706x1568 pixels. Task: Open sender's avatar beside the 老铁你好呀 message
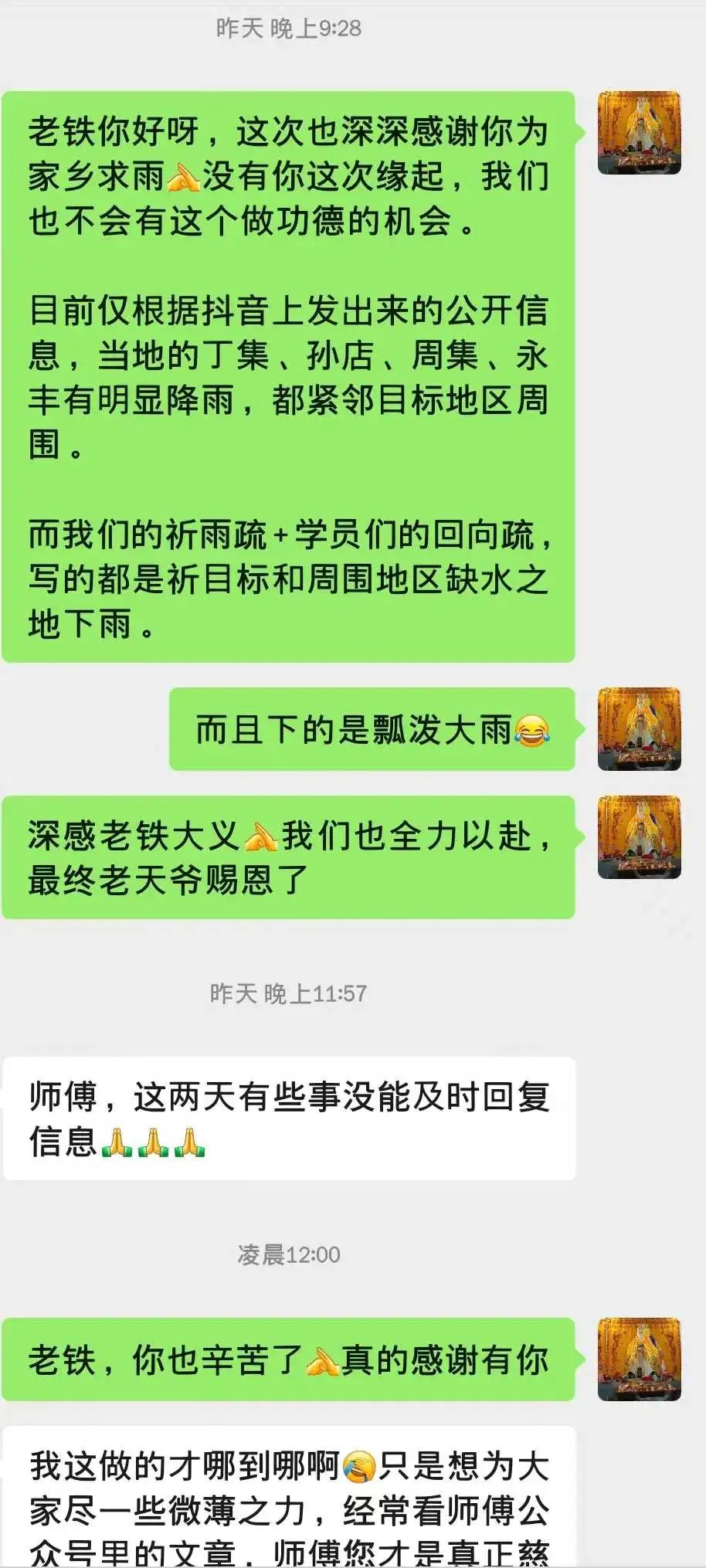pos(639,133)
